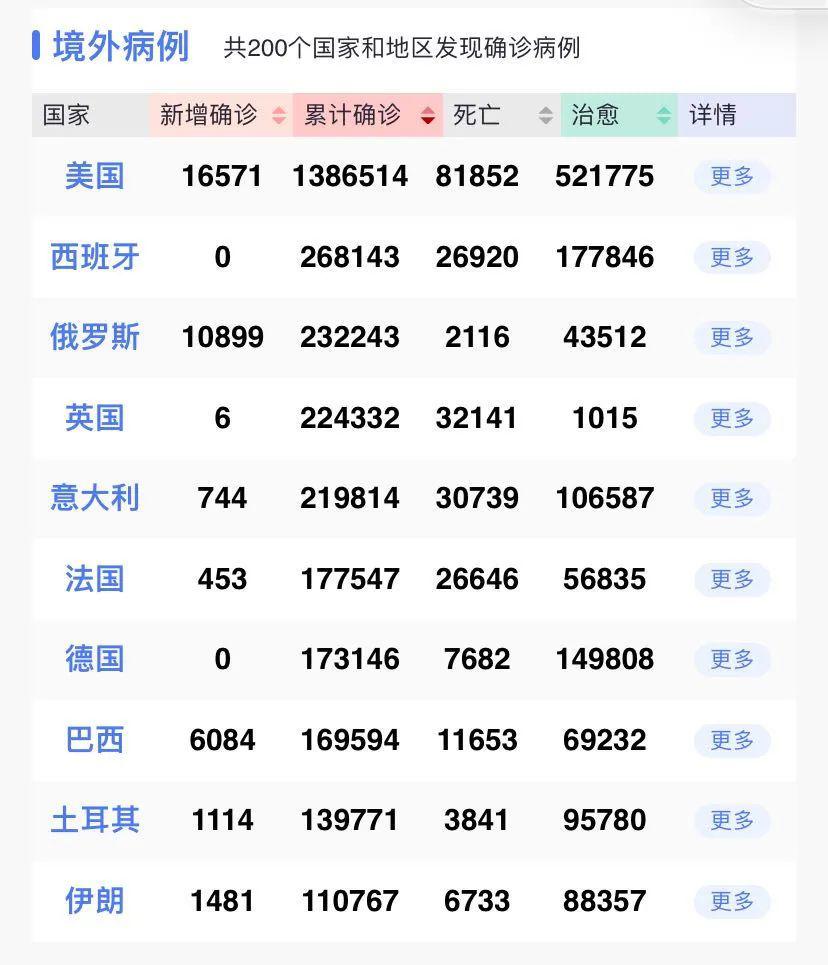Open the 巴西 country link
This screenshot has width=828, height=965.
pos(94,740)
